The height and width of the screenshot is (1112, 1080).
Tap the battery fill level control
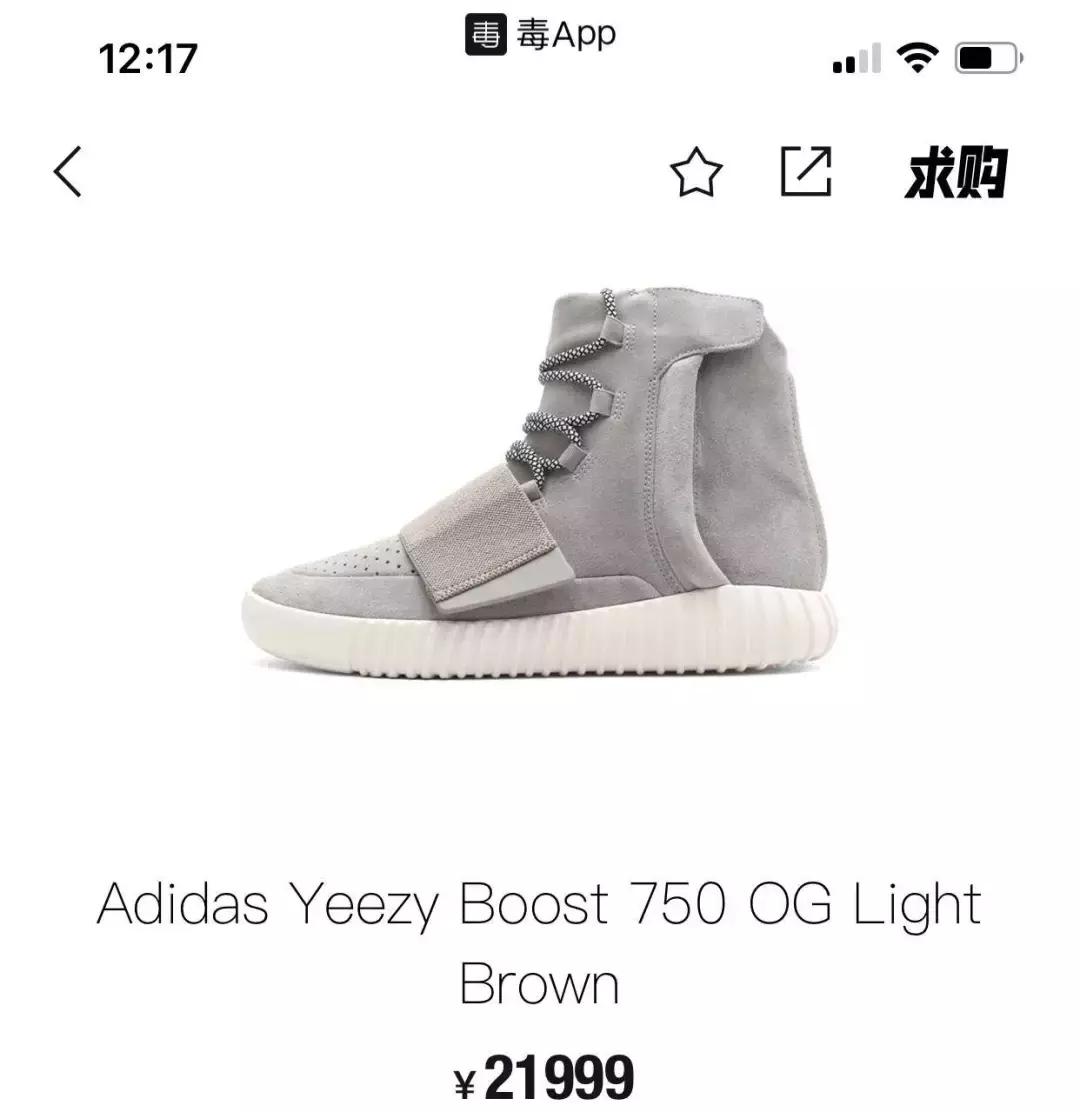(x=985, y=60)
